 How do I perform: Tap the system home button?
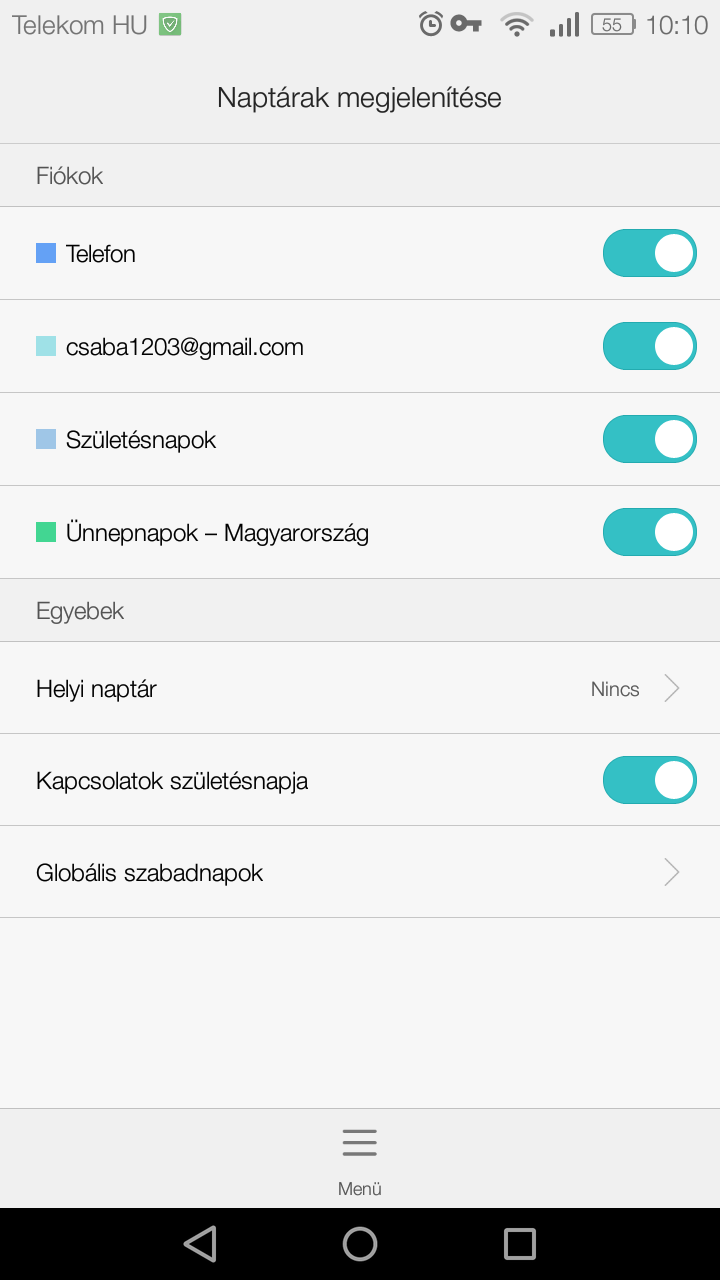tap(360, 1244)
